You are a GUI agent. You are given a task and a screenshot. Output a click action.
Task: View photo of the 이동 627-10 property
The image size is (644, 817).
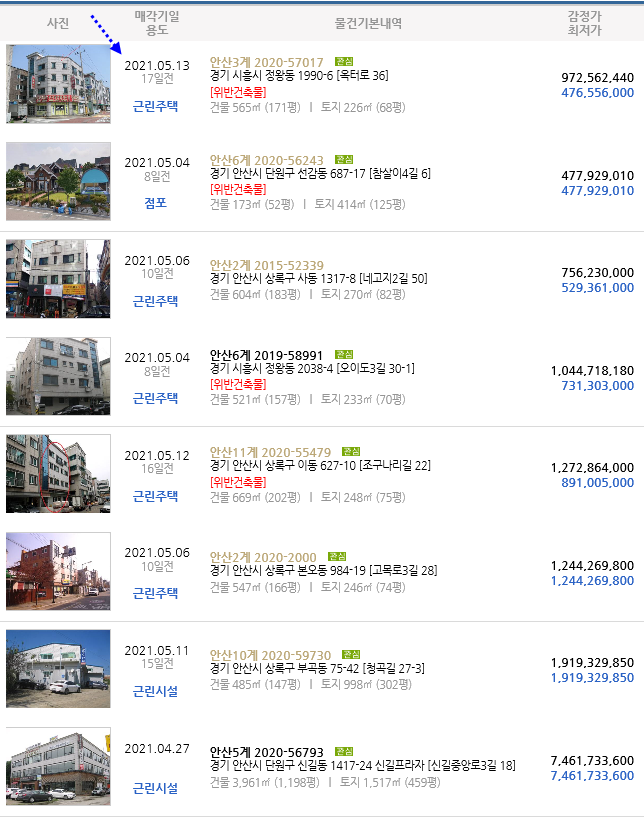point(58,474)
